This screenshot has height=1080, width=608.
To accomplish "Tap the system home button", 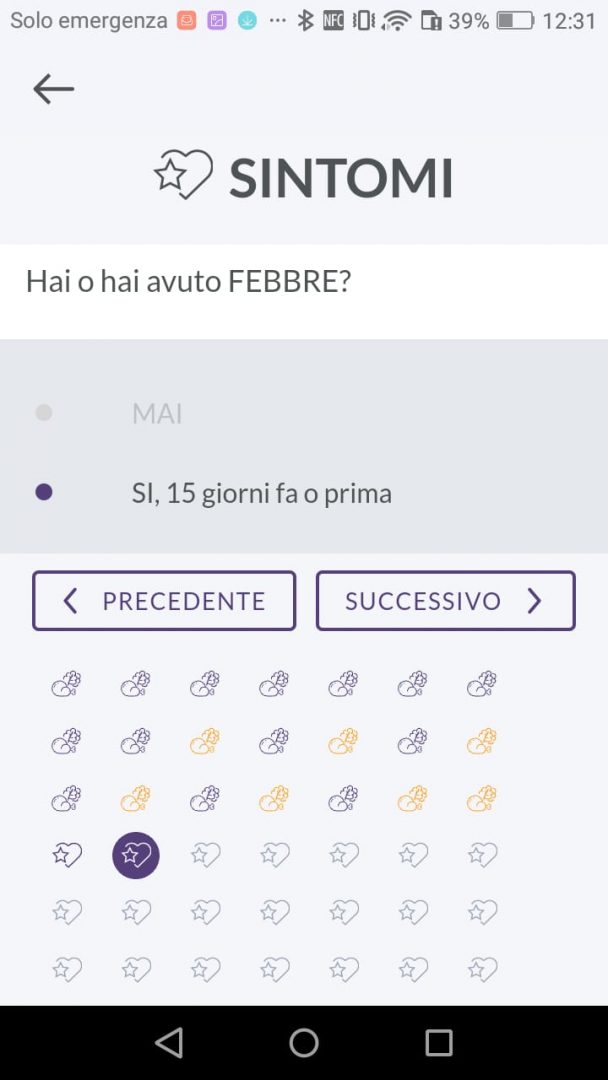I will coord(304,1043).
